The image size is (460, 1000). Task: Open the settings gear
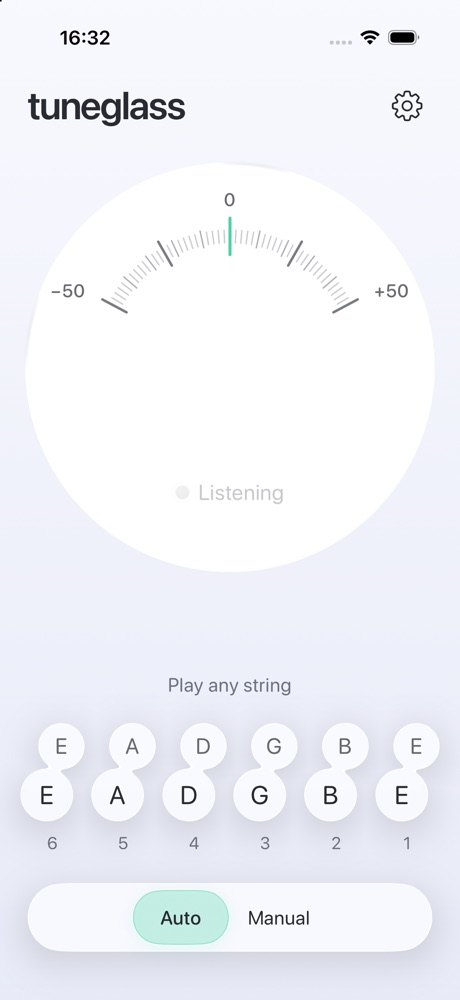tap(407, 106)
